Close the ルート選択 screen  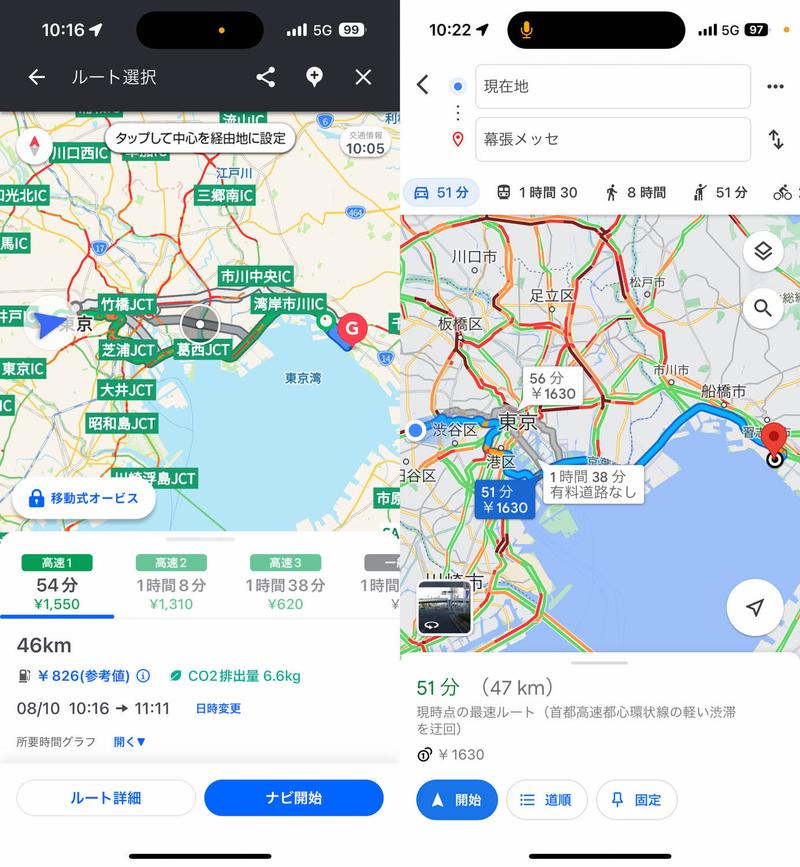click(x=363, y=77)
